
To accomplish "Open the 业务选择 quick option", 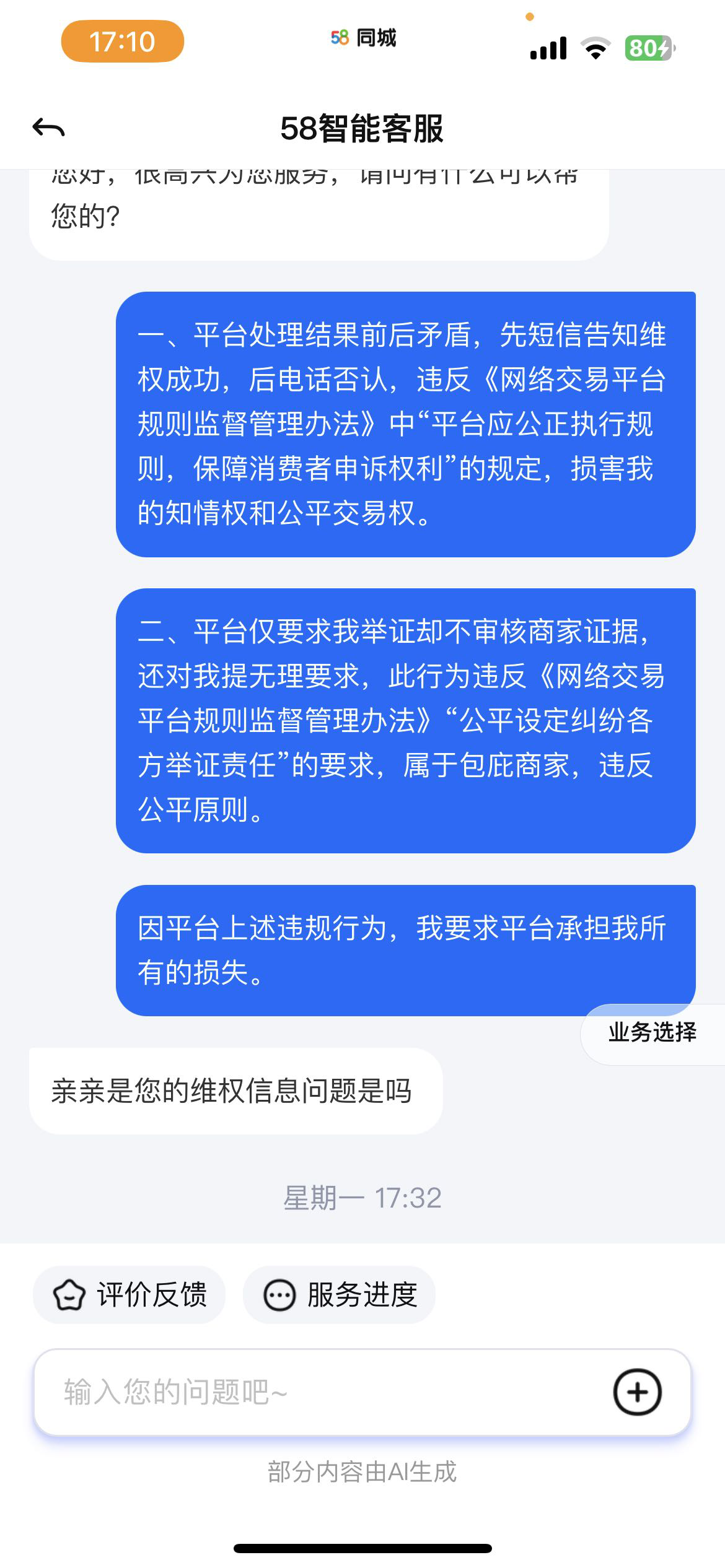I will click(652, 1031).
